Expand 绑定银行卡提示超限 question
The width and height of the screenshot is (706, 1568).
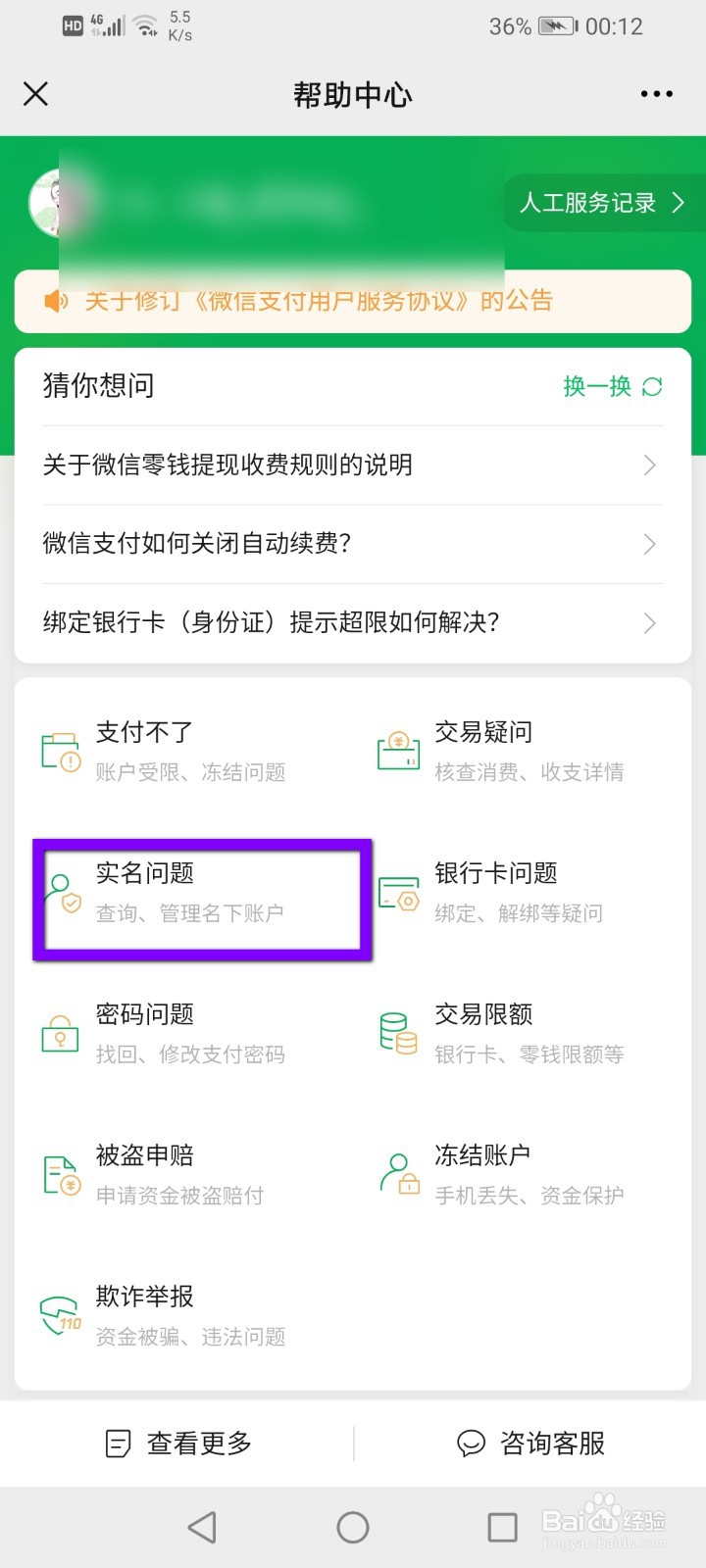coord(353,622)
